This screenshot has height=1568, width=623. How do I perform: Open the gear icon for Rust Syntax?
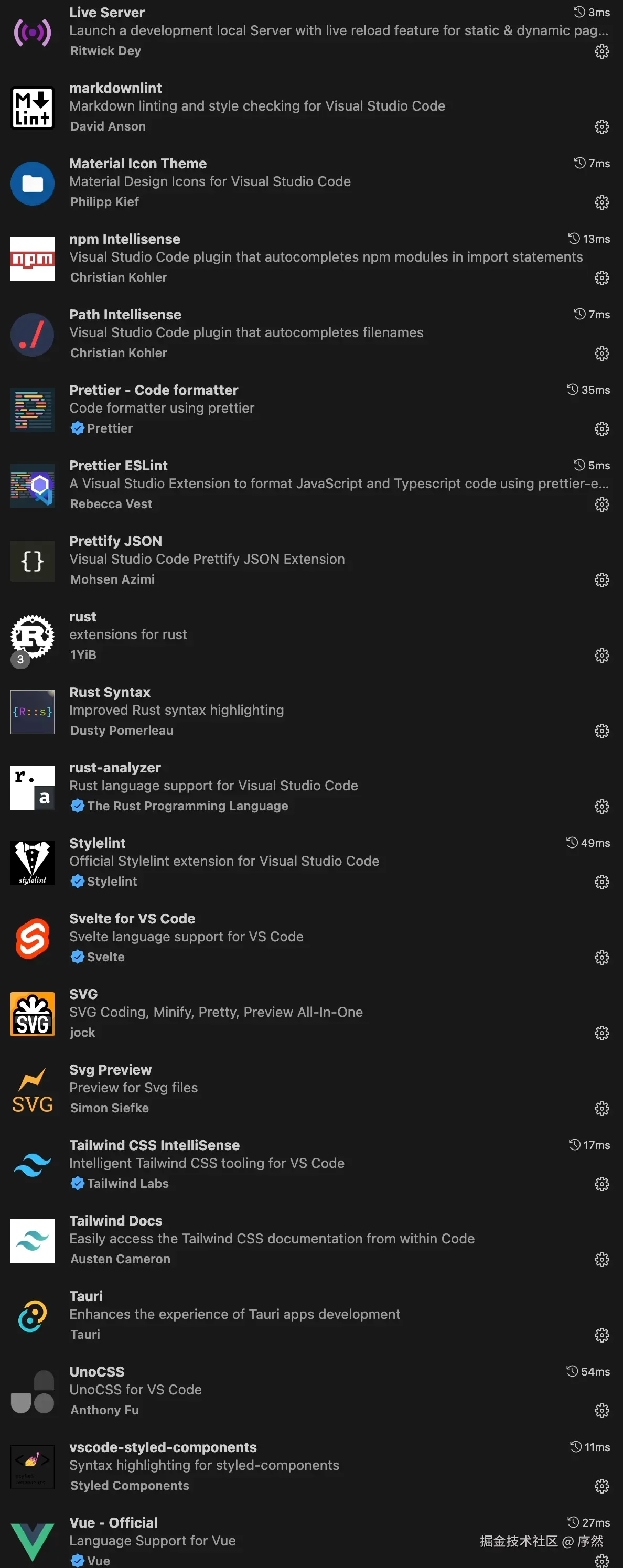pyautogui.click(x=601, y=731)
